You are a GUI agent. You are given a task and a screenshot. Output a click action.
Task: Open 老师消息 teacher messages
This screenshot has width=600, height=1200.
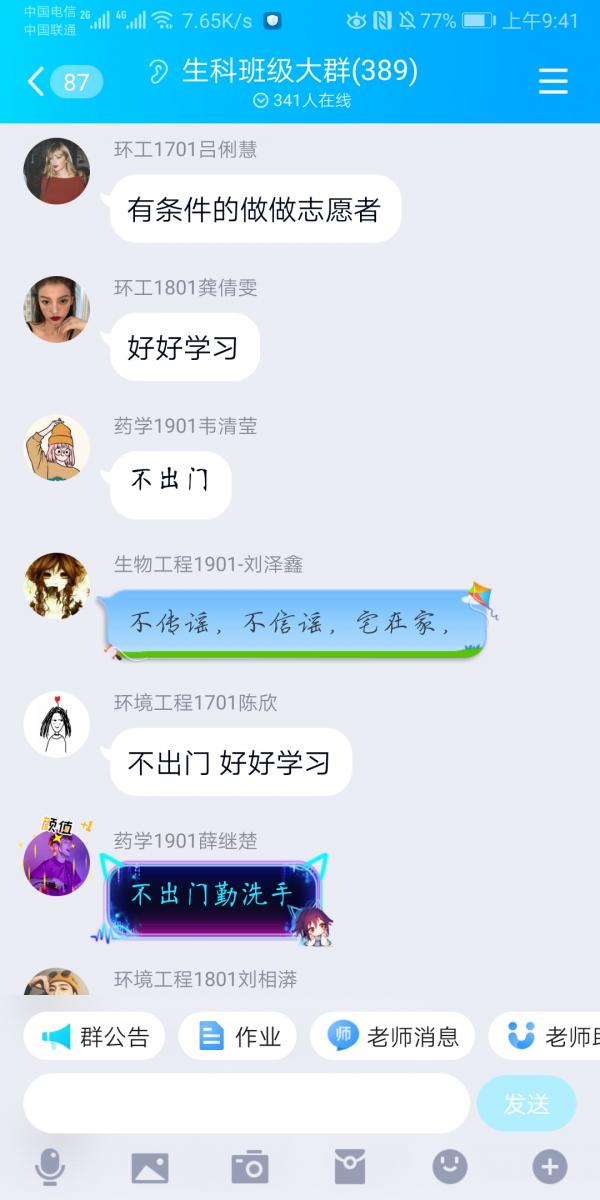(x=392, y=1037)
